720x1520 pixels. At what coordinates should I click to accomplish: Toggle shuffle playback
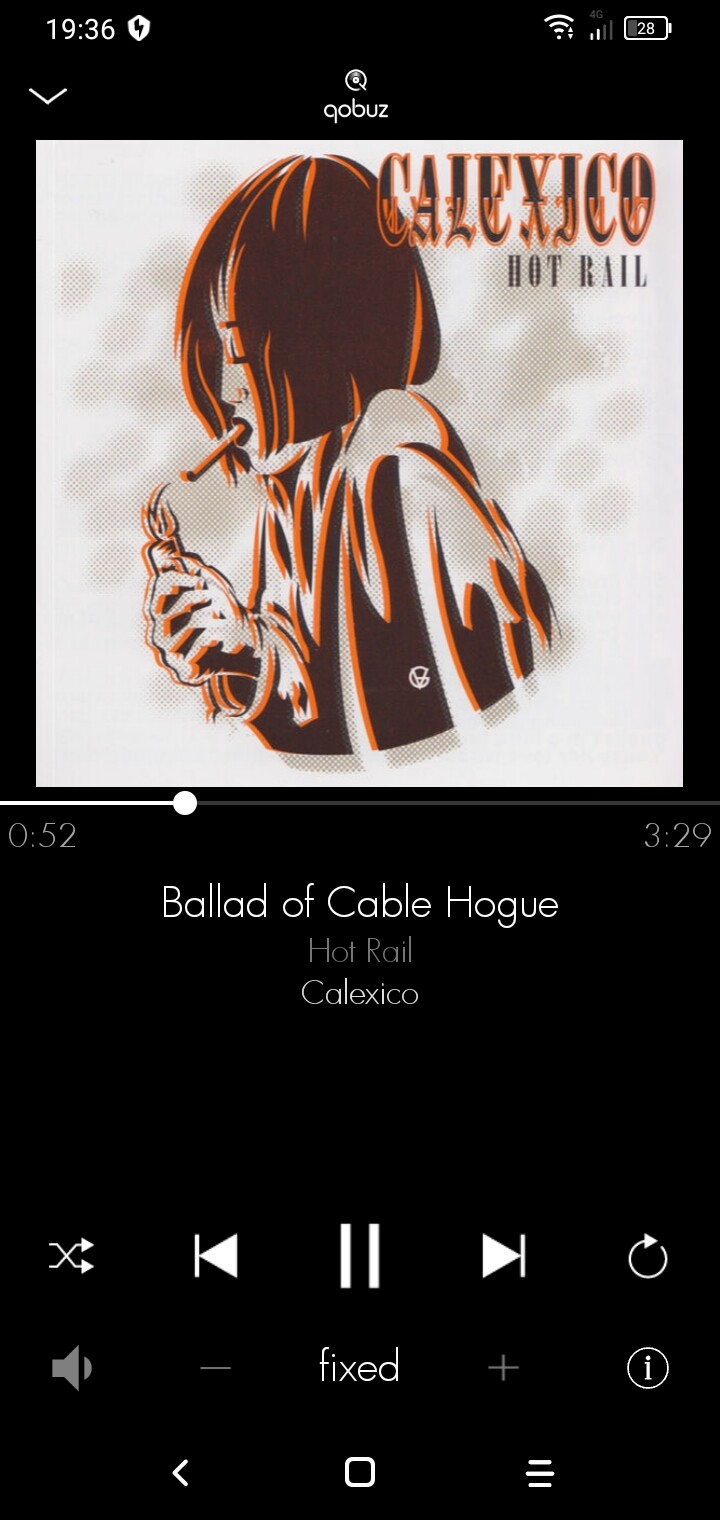[x=72, y=1255]
